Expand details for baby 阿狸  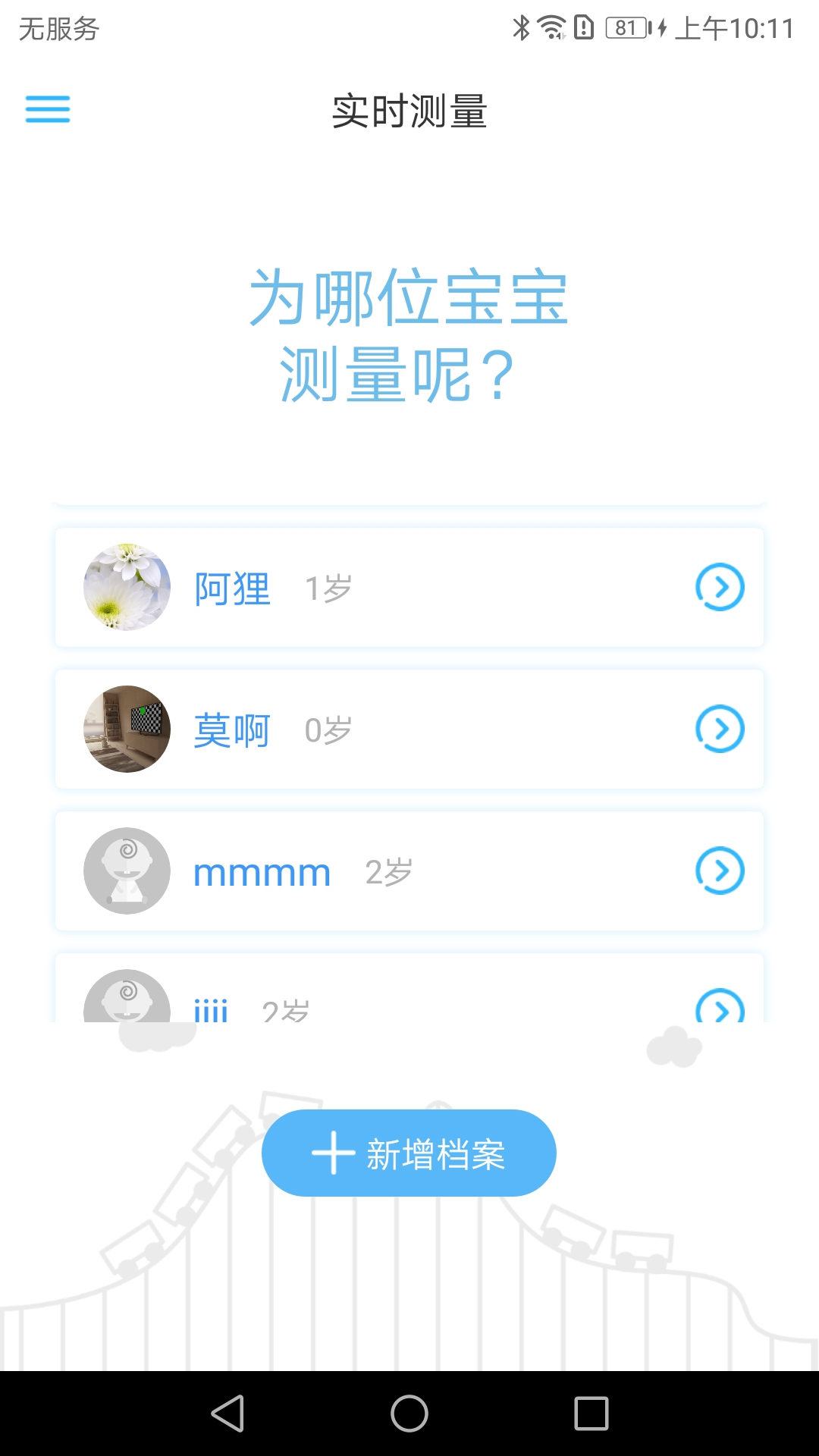pyautogui.click(x=719, y=586)
